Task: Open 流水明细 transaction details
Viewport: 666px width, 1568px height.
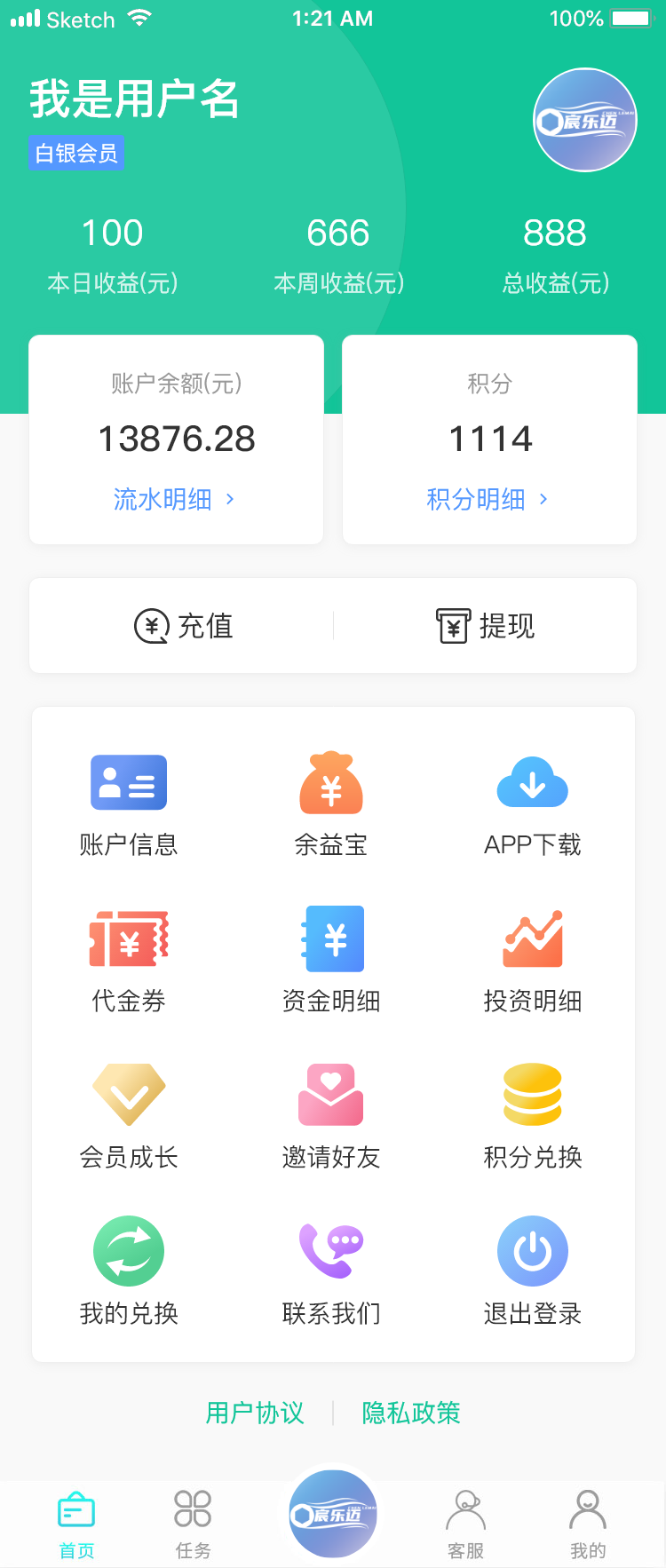Action: pos(174,499)
